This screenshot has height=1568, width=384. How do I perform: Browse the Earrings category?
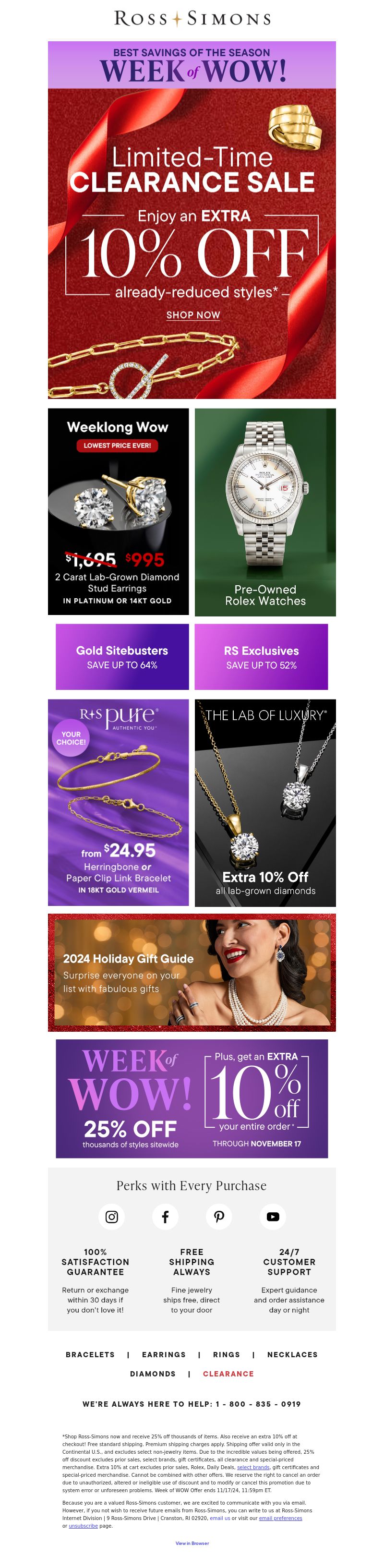(x=164, y=1354)
